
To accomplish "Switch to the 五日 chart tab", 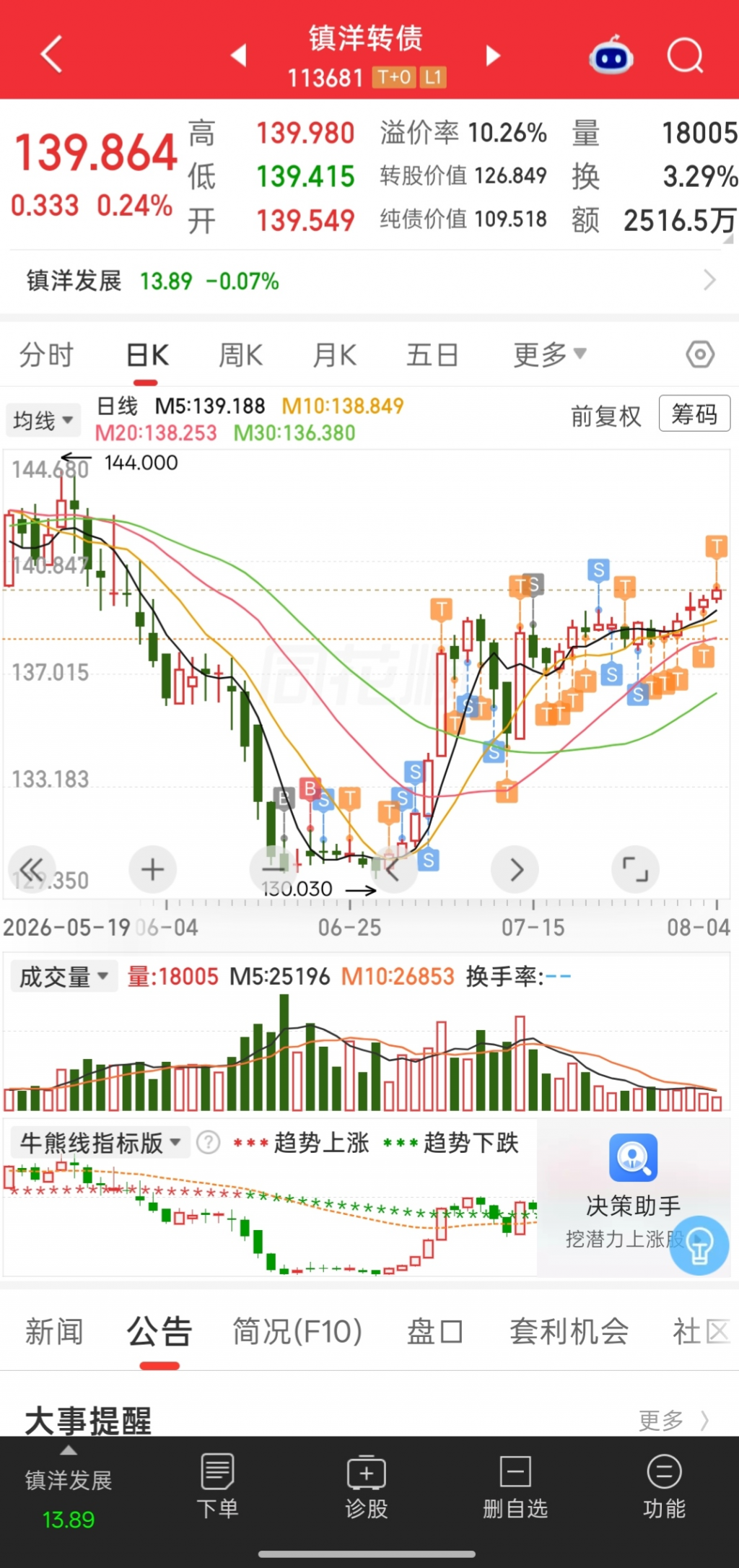I will tap(432, 355).
